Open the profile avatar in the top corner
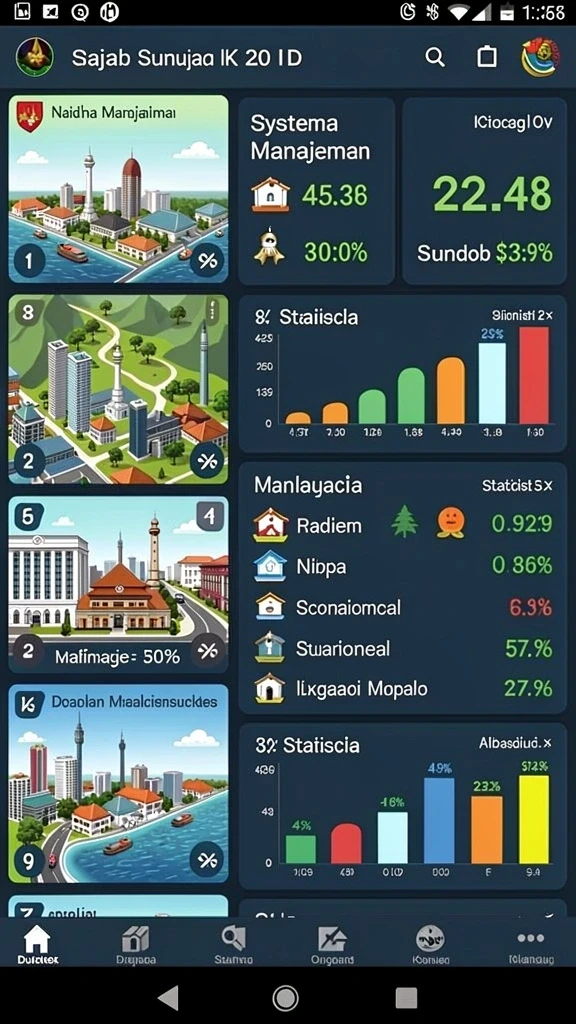This screenshot has width=576, height=1024. (539, 57)
